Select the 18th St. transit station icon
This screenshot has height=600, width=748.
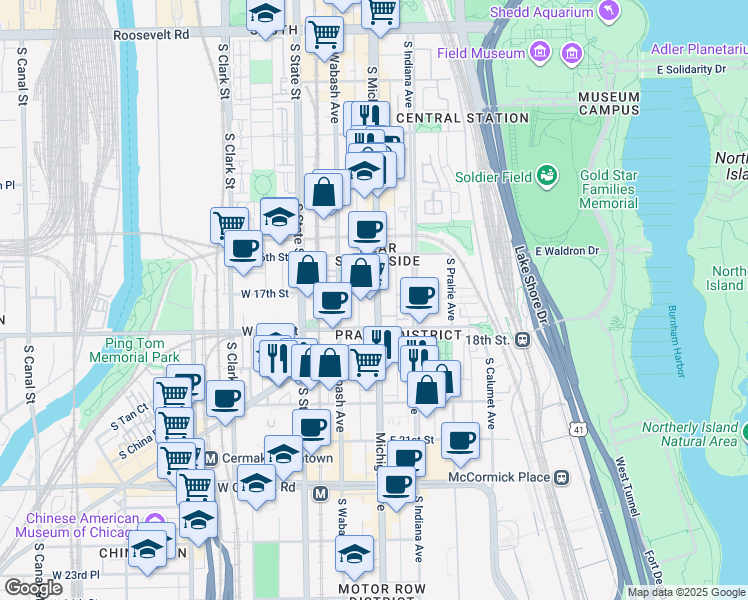click(523, 340)
